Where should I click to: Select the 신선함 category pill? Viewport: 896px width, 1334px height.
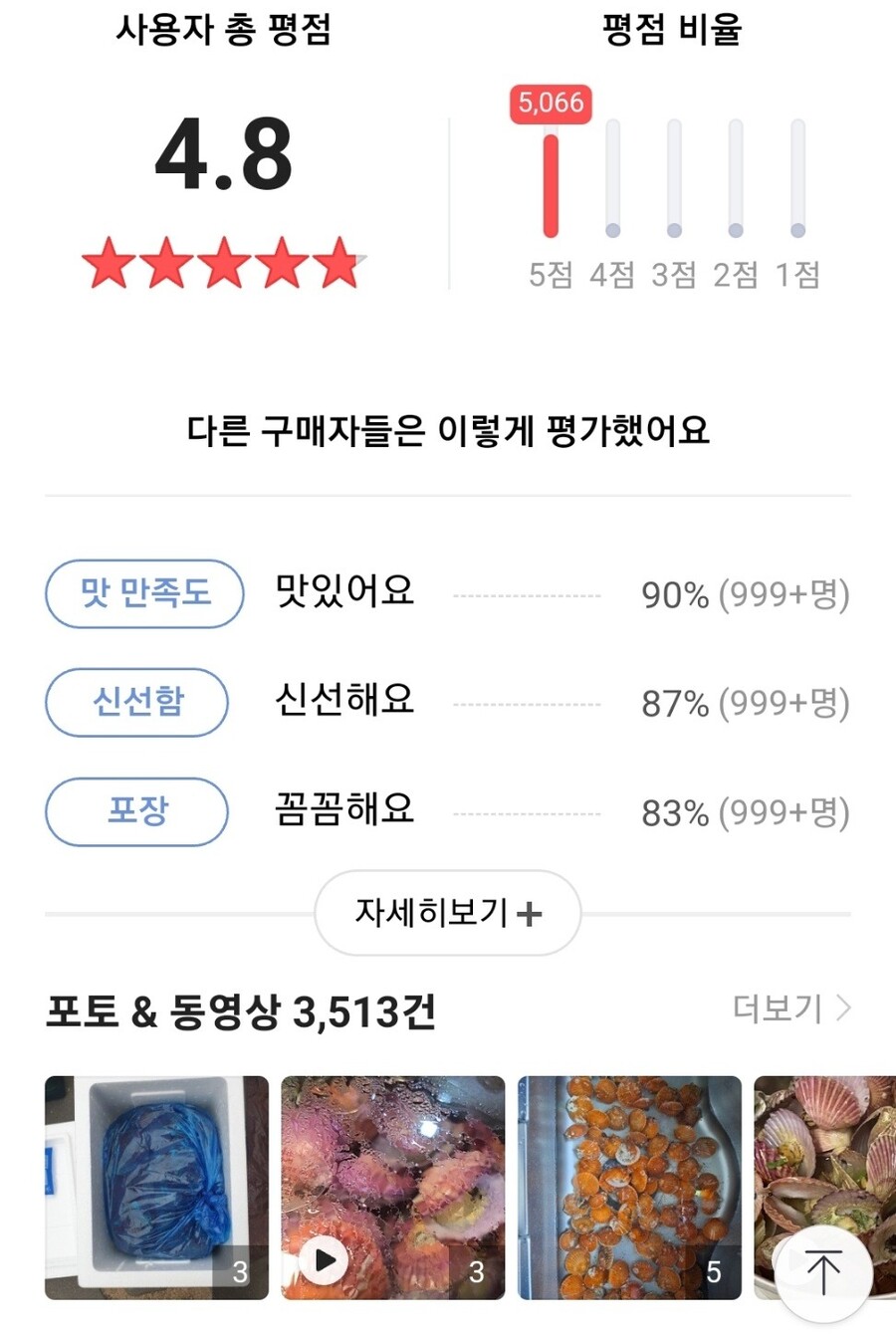pyautogui.click(x=136, y=703)
